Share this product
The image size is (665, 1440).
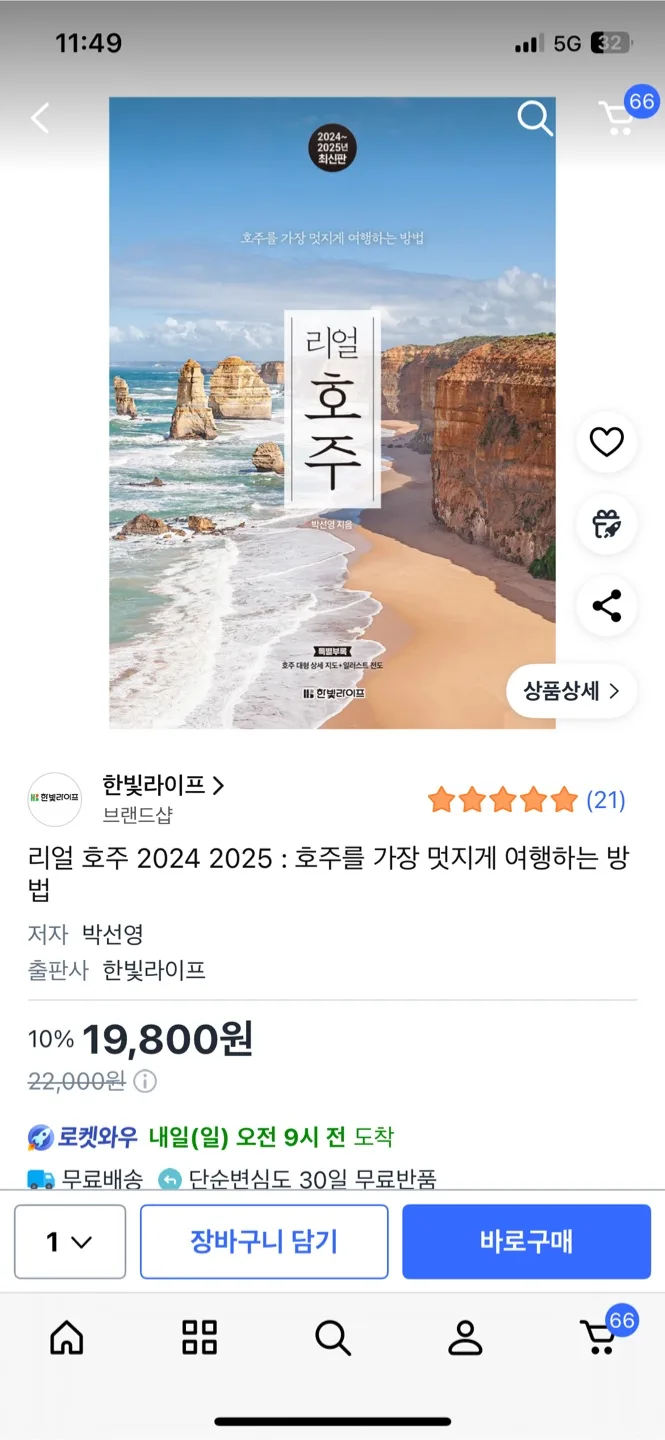click(x=606, y=606)
